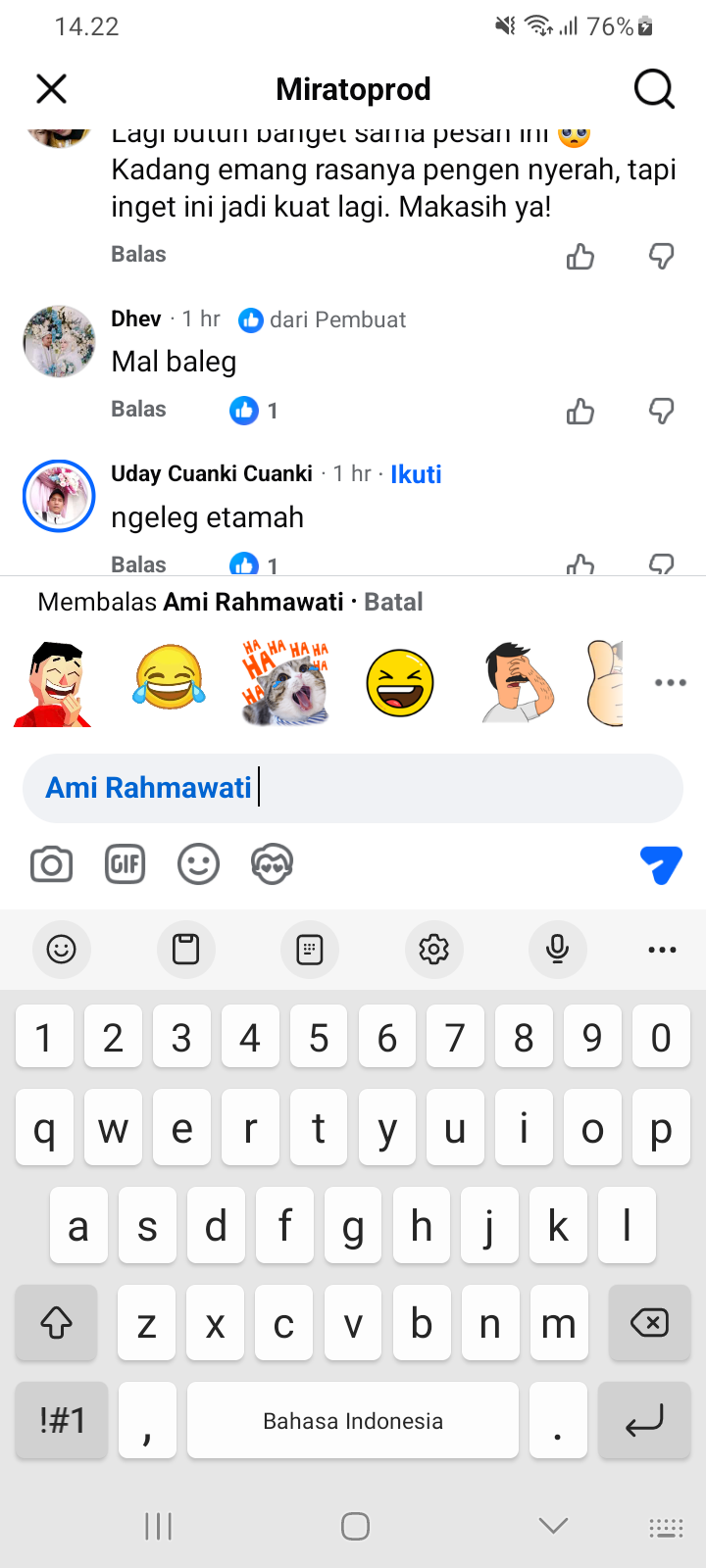Open the emoji smiley picker

coord(198,864)
